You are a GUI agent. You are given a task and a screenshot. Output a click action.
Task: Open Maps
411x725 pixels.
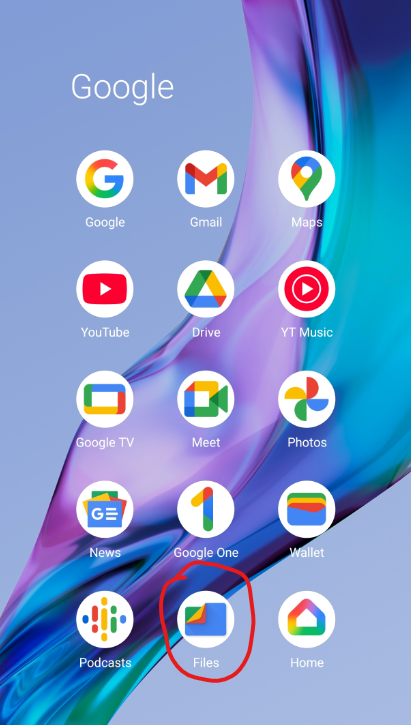click(307, 178)
